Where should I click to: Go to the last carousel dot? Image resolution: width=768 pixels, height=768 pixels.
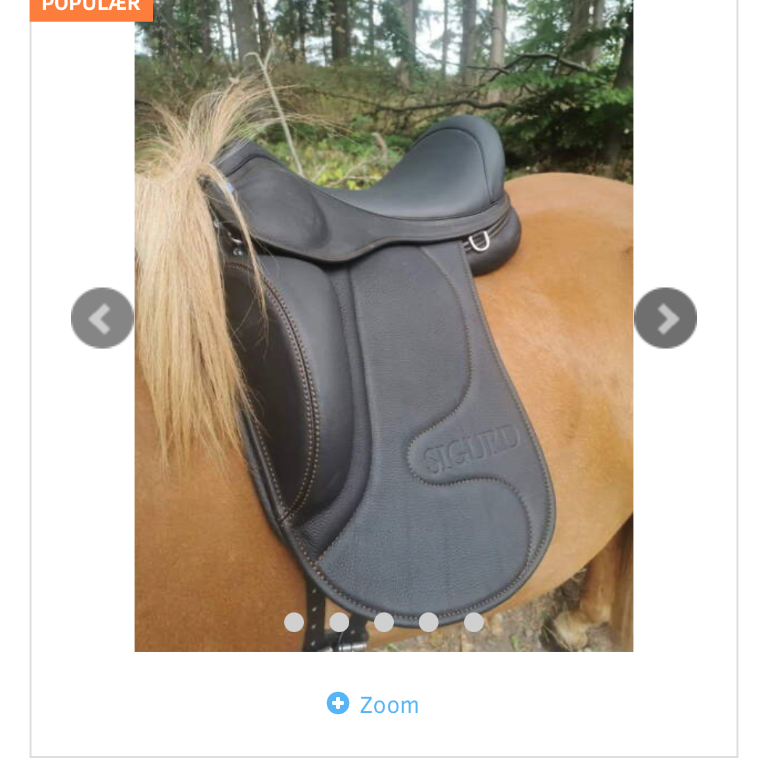click(x=474, y=622)
